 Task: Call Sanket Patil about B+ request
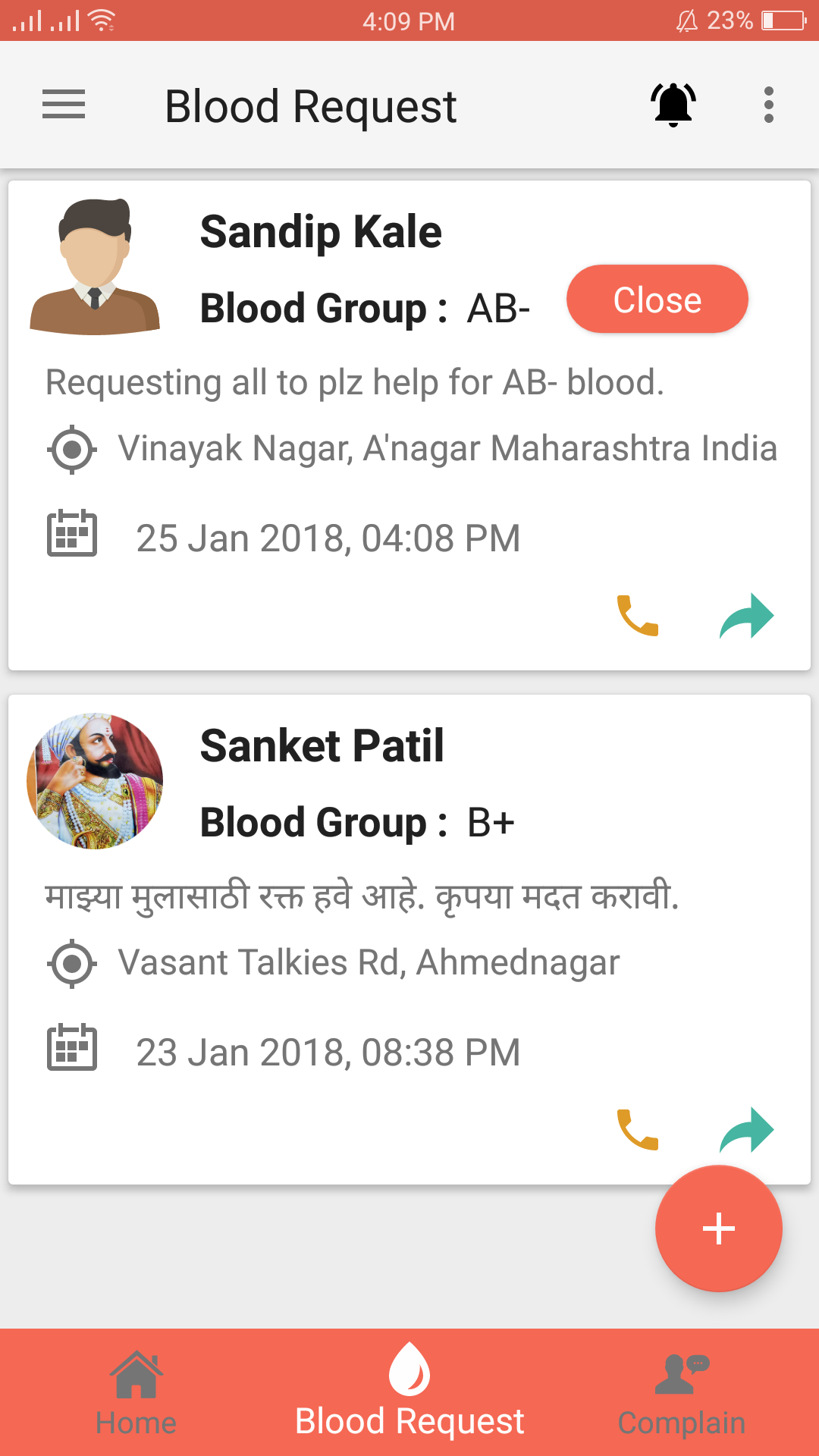638,1129
